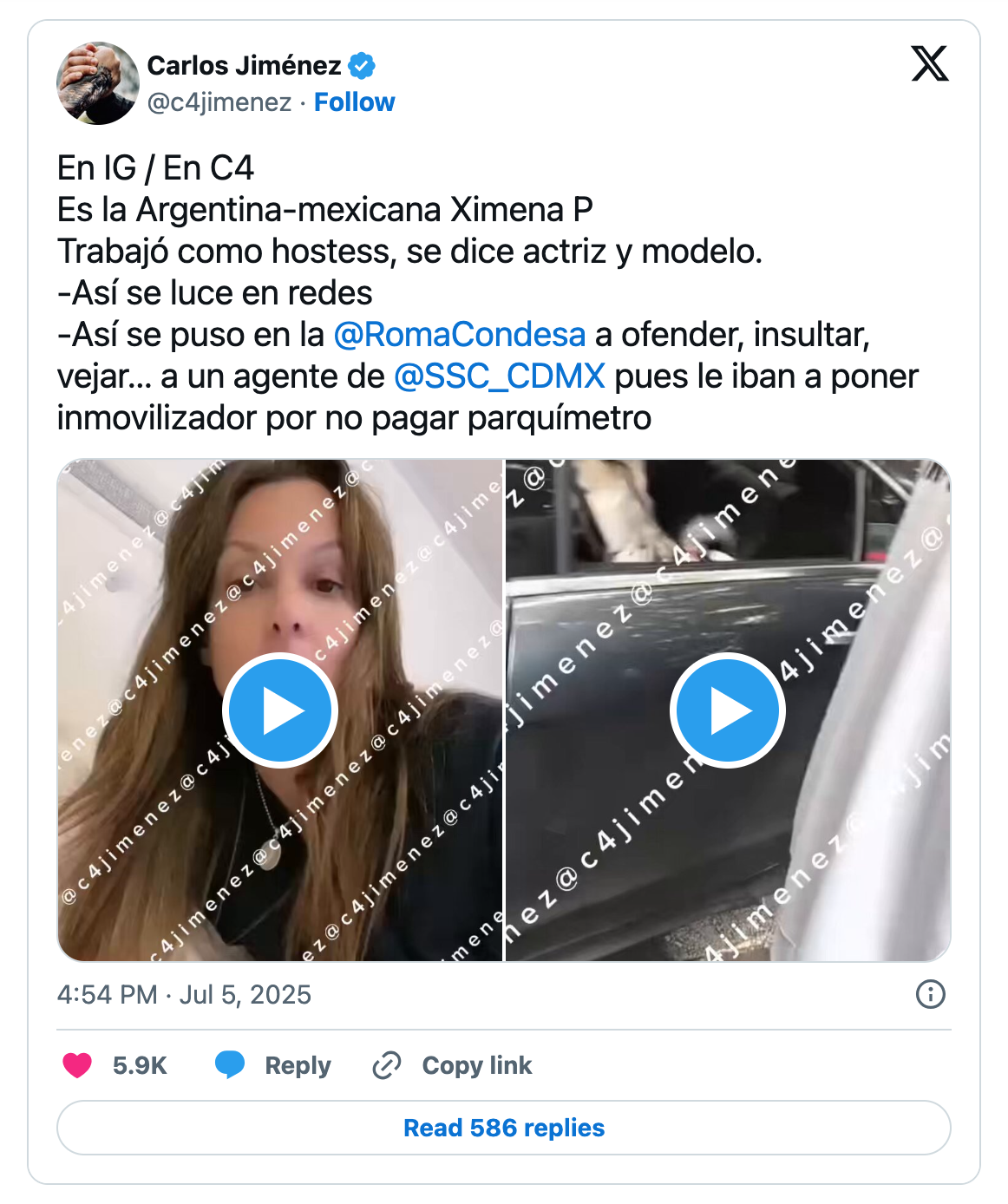Viewport: 1008px width, 1204px height.
Task: Open the 4:54 PM · Jul 5, 2025 timestamp
Action: tap(184, 994)
